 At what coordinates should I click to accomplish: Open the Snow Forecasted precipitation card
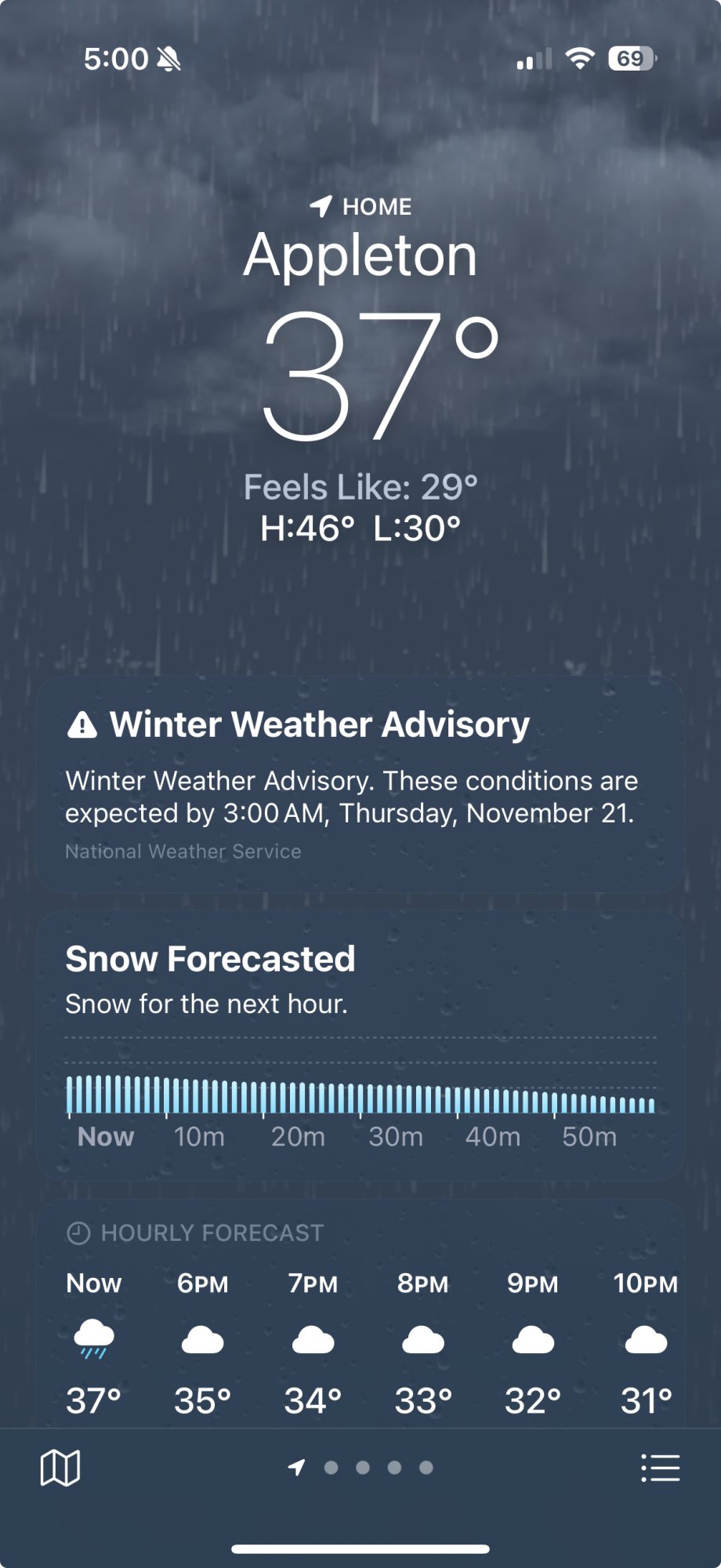(360, 1044)
